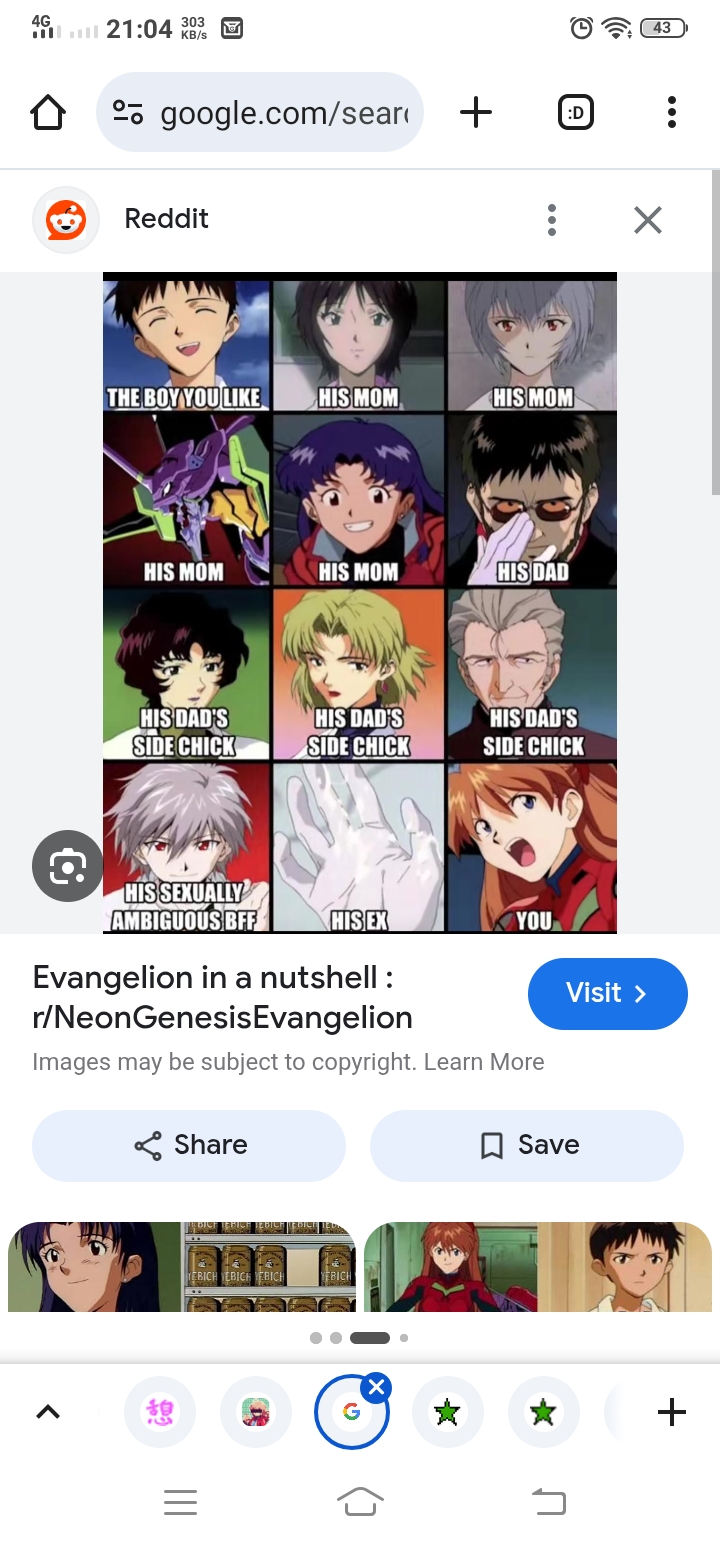The width and height of the screenshot is (720, 1544).
Task: Save this image to collection
Action: (x=527, y=1145)
